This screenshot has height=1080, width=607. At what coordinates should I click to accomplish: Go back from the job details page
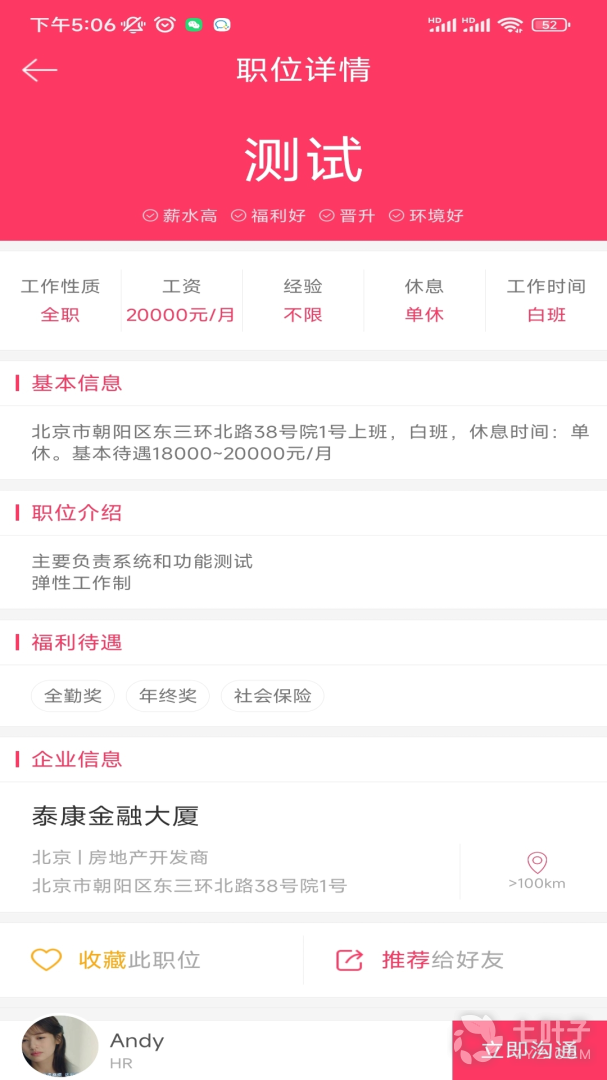[x=39, y=69]
